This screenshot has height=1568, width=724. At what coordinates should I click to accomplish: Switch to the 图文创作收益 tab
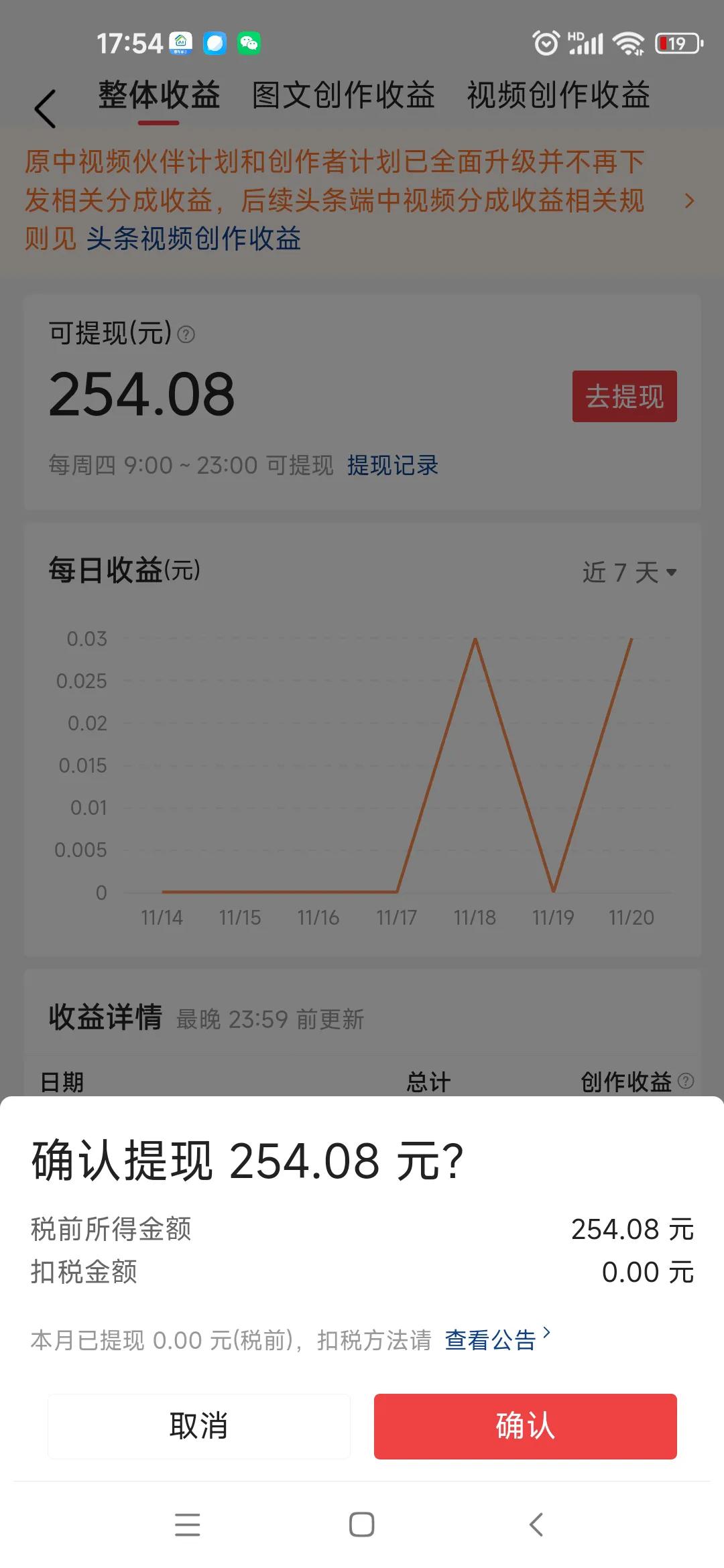pyautogui.click(x=343, y=96)
